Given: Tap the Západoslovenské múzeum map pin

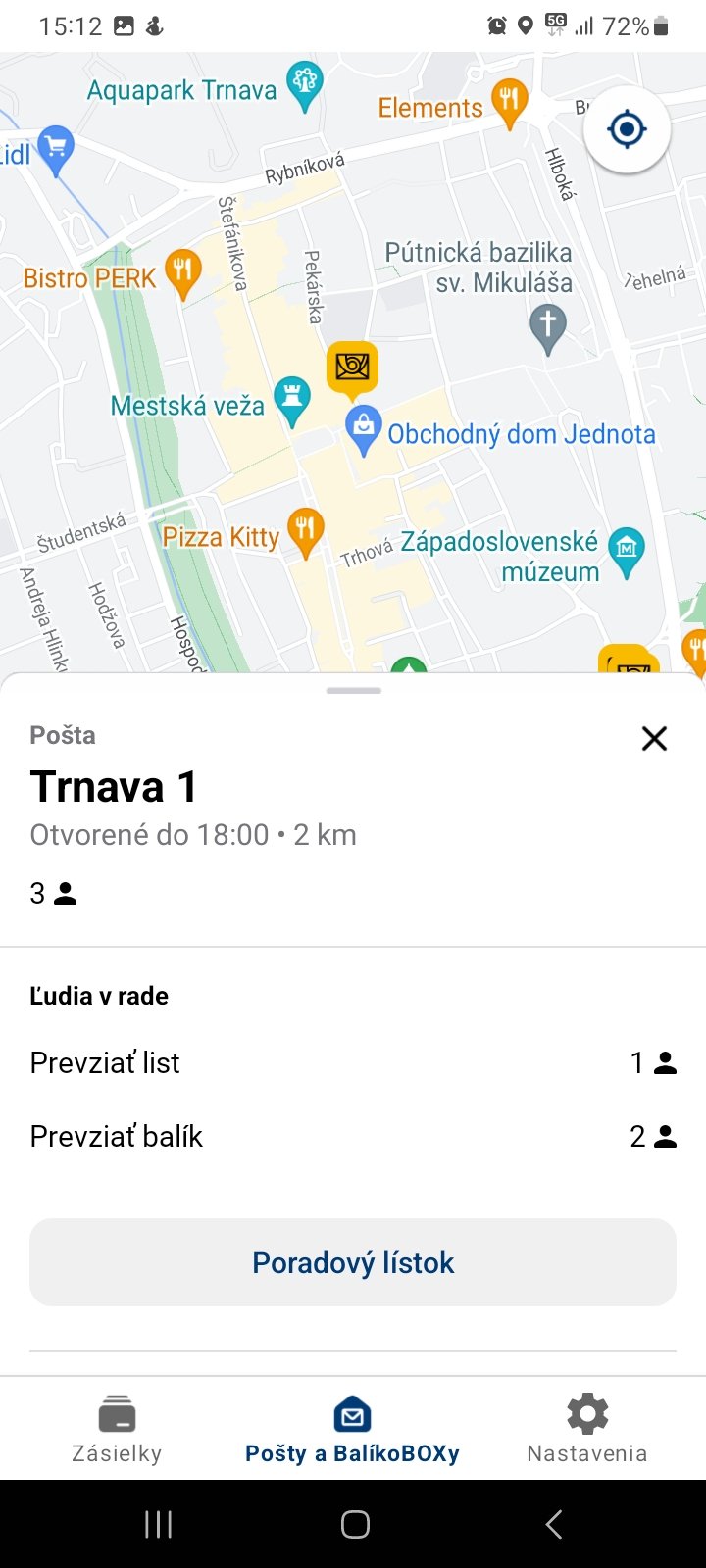Looking at the screenshot, I should (626, 551).
